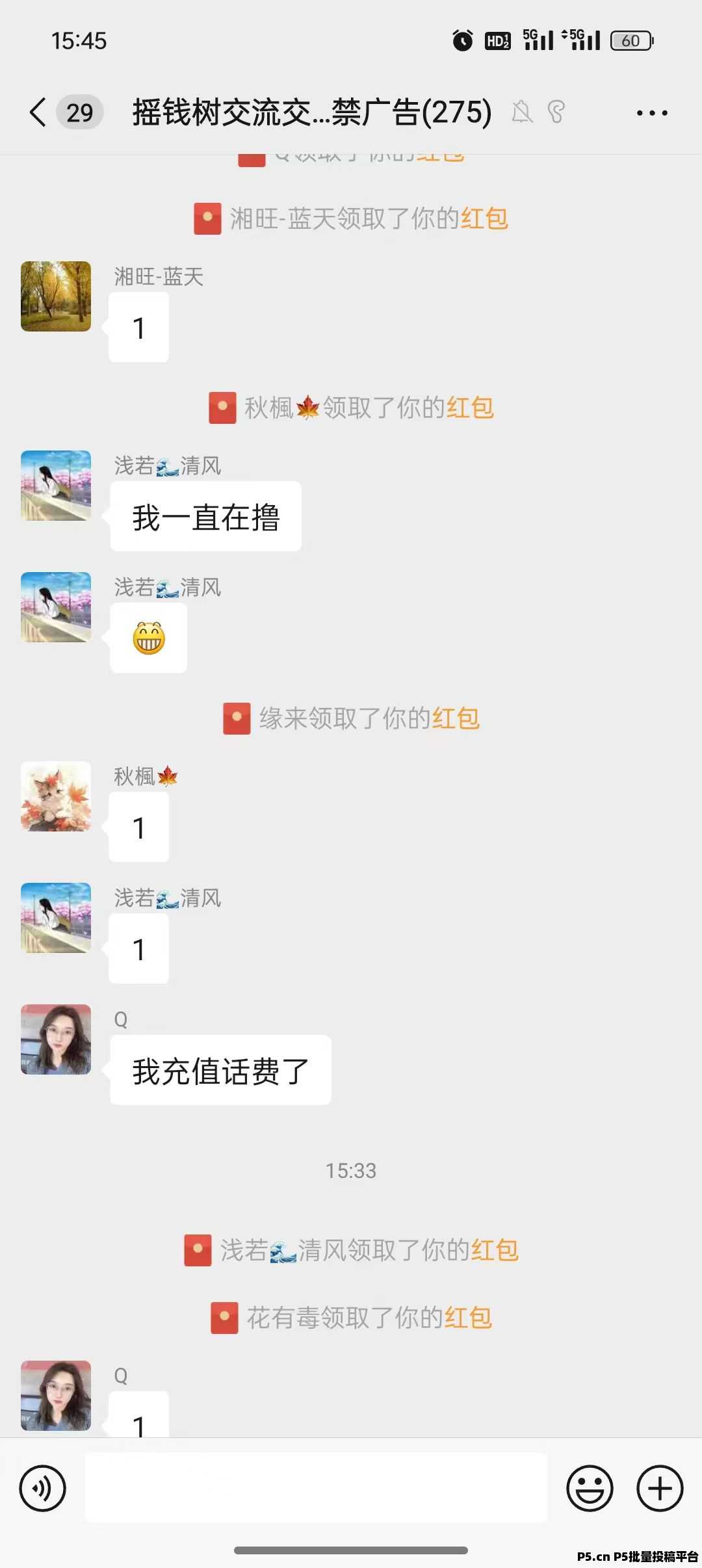Tap the '我充值话费了' message bubble
The image size is (702, 1568).
pos(220,1069)
